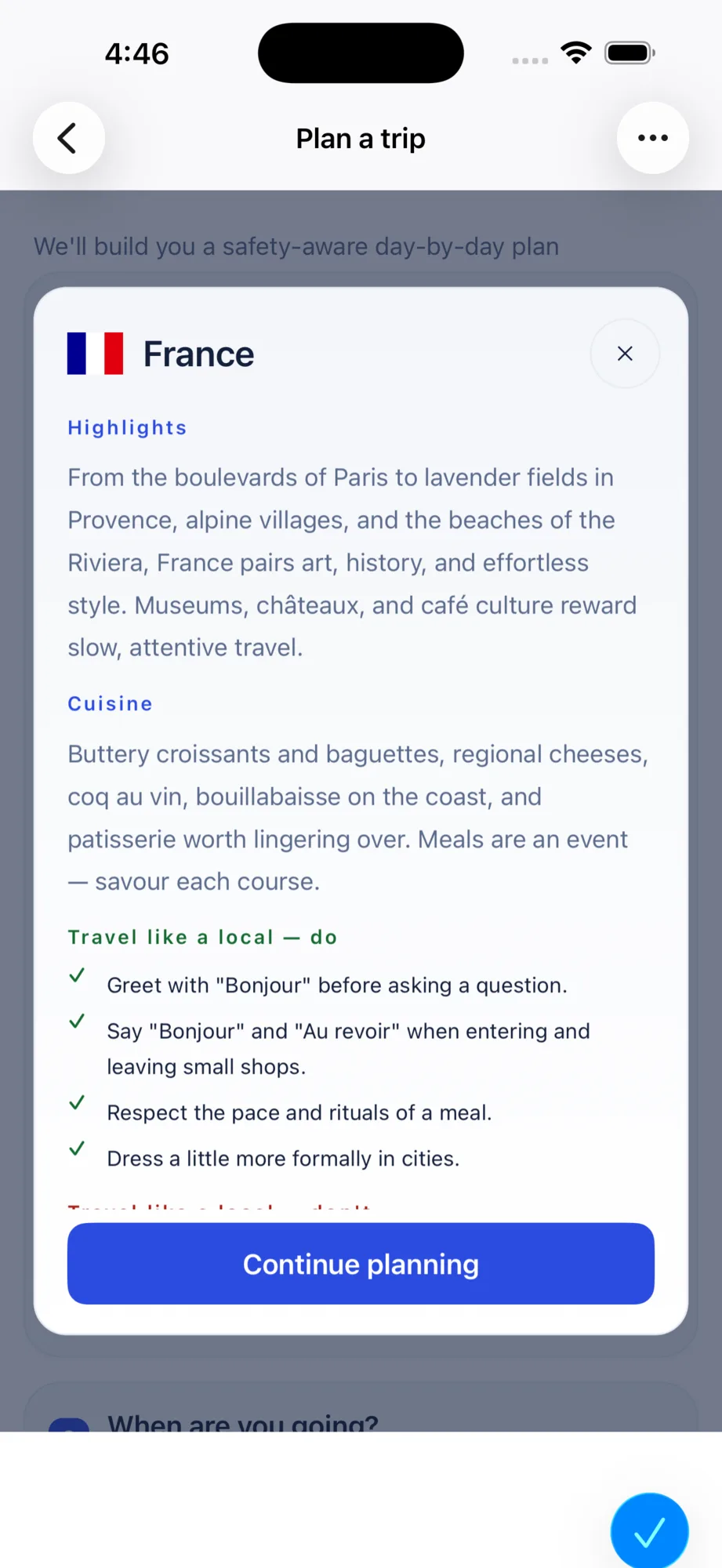Open the three-dot overflow menu

click(653, 138)
